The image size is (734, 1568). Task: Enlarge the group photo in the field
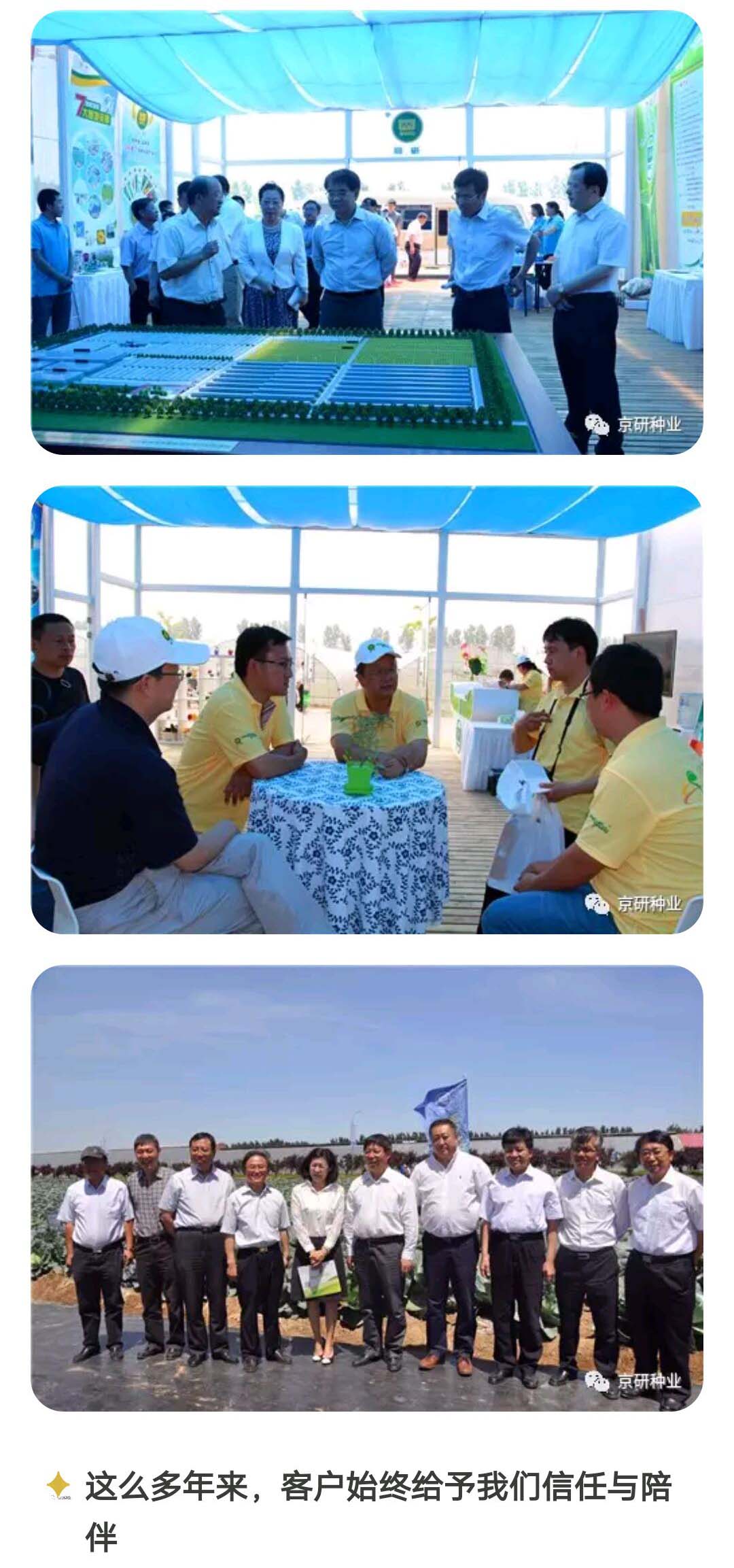coord(367,1187)
